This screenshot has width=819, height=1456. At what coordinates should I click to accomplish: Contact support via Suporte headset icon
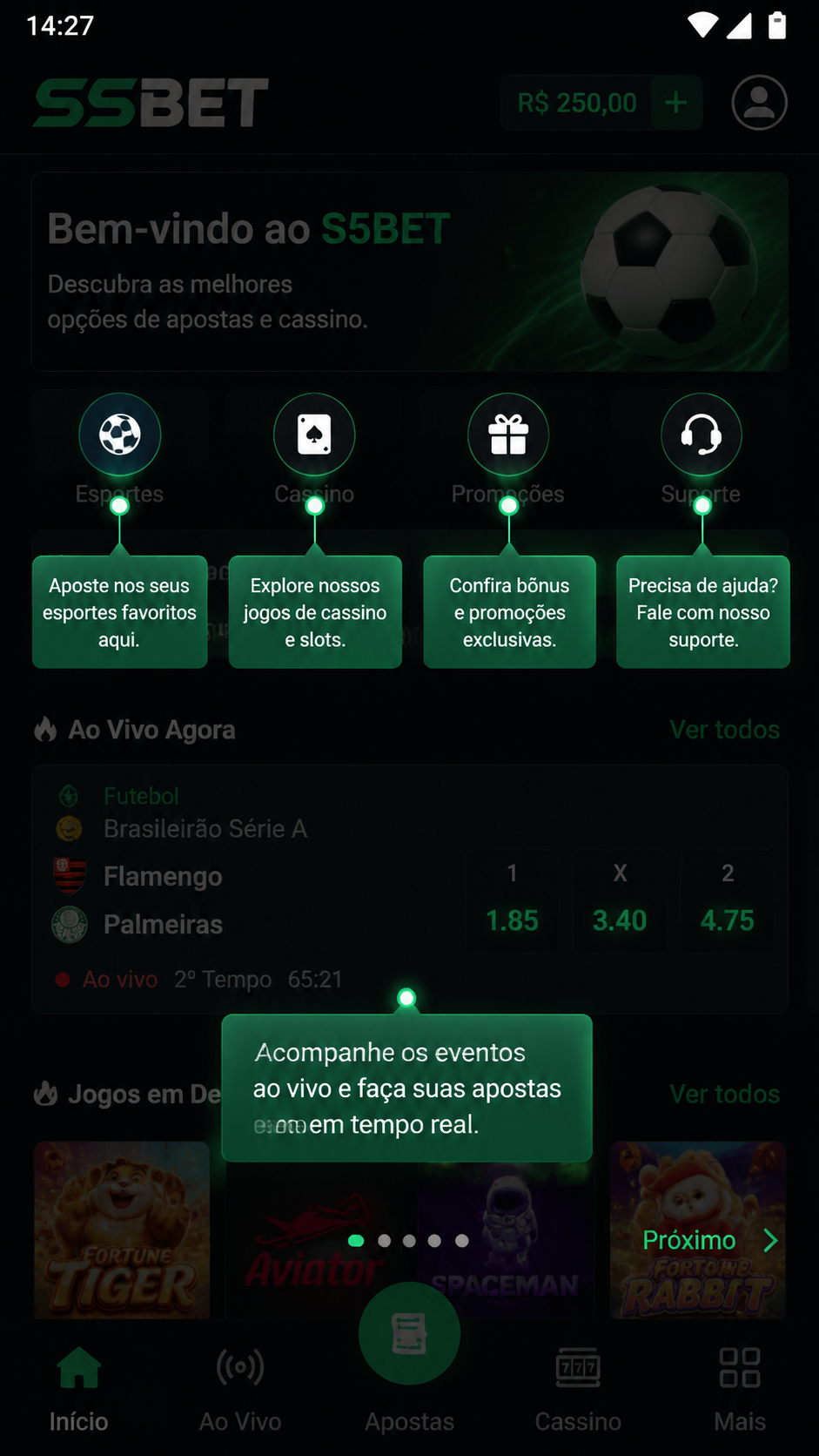(702, 435)
